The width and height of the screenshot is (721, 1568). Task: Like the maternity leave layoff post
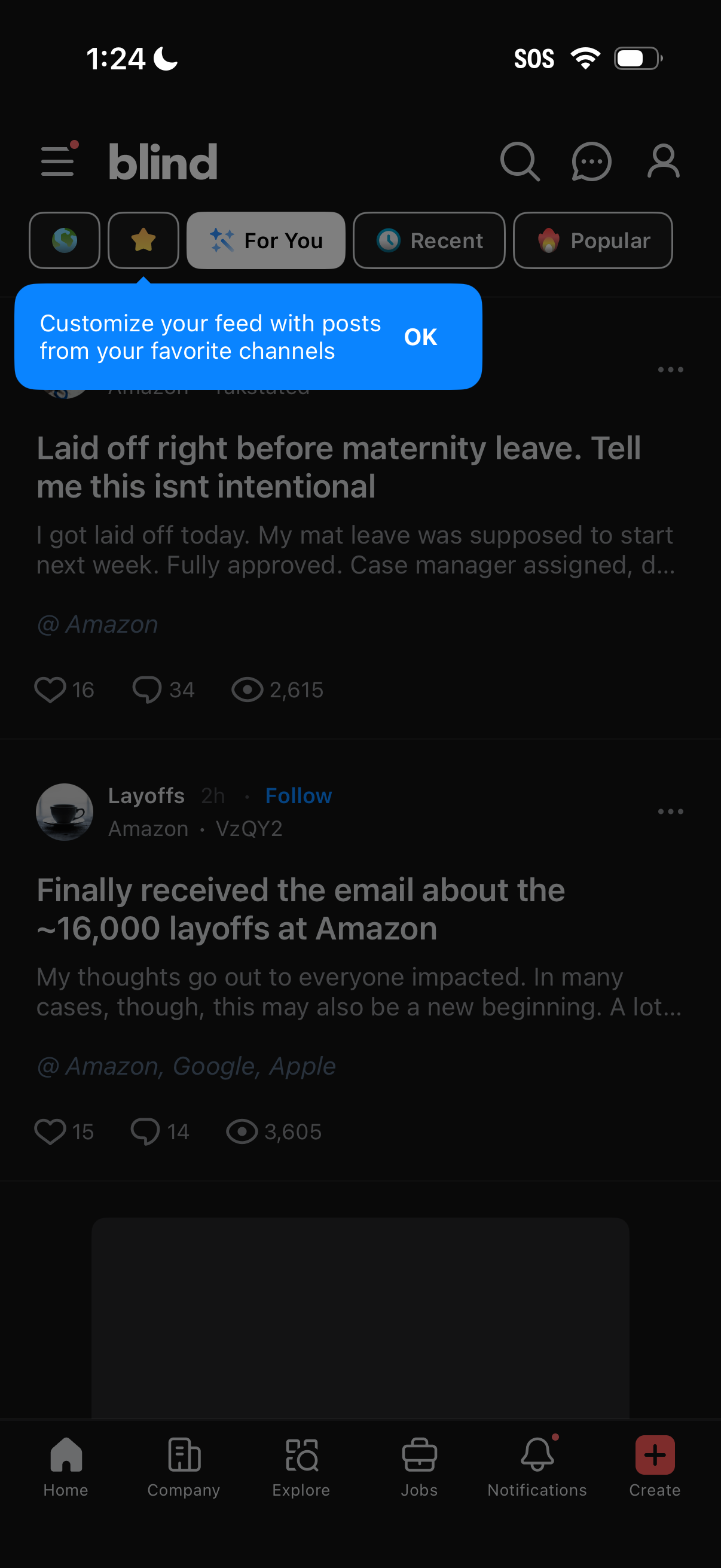pos(51,690)
